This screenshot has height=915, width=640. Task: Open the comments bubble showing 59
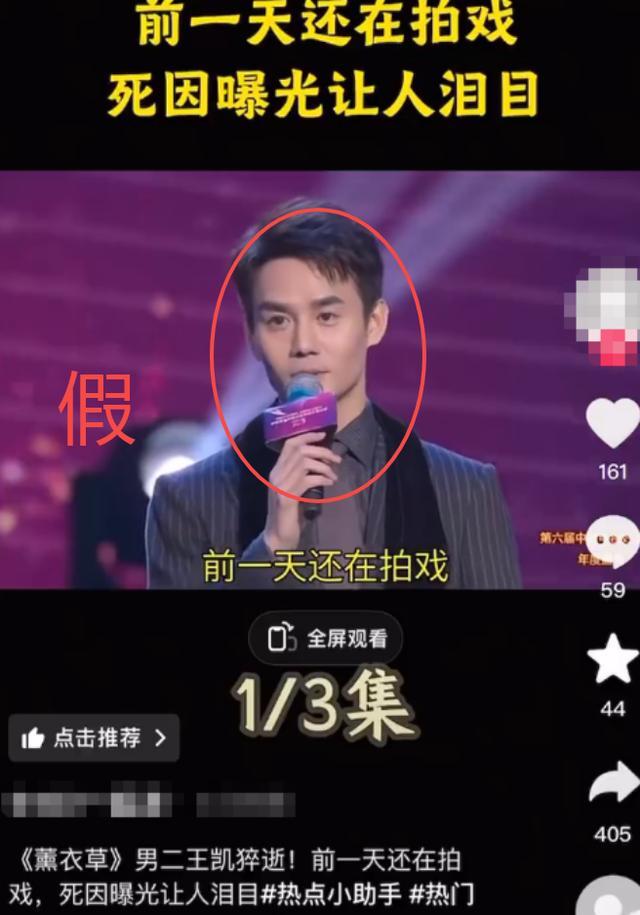pyautogui.click(x=612, y=543)
